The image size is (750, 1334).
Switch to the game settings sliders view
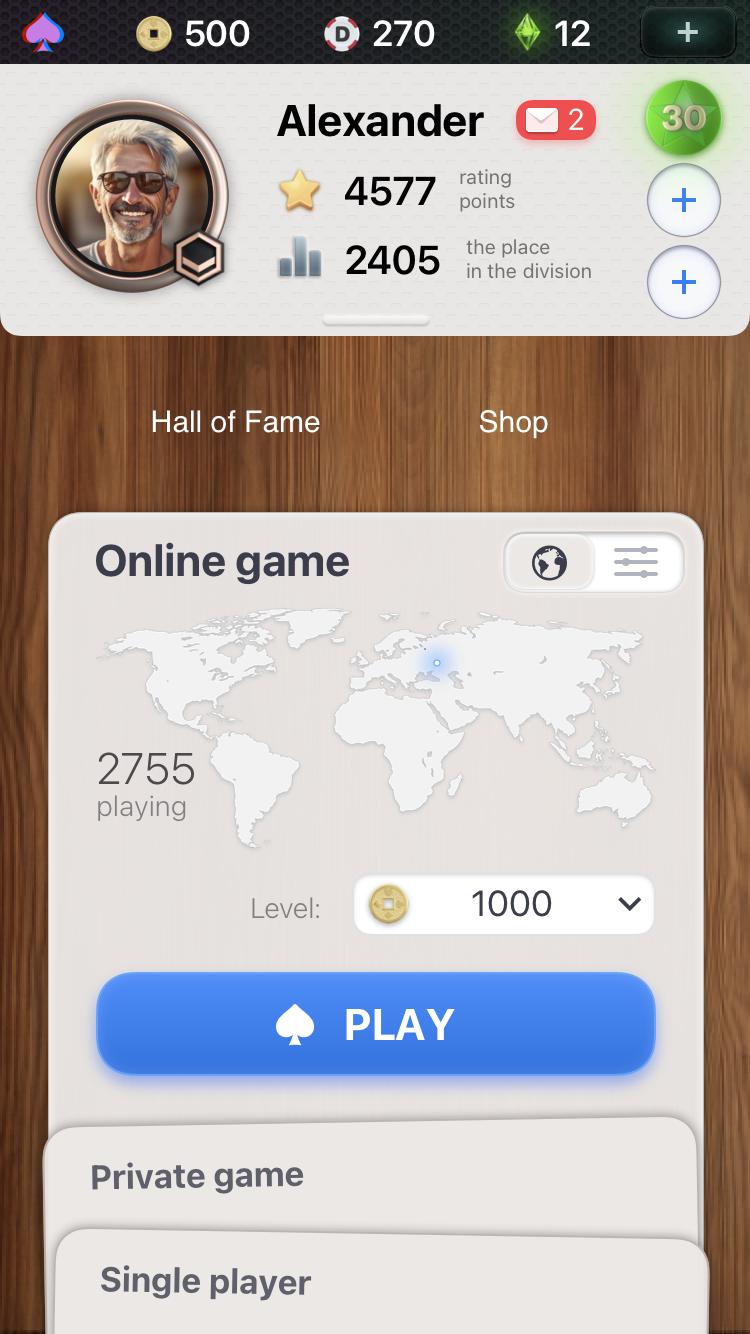click(636, 563)
